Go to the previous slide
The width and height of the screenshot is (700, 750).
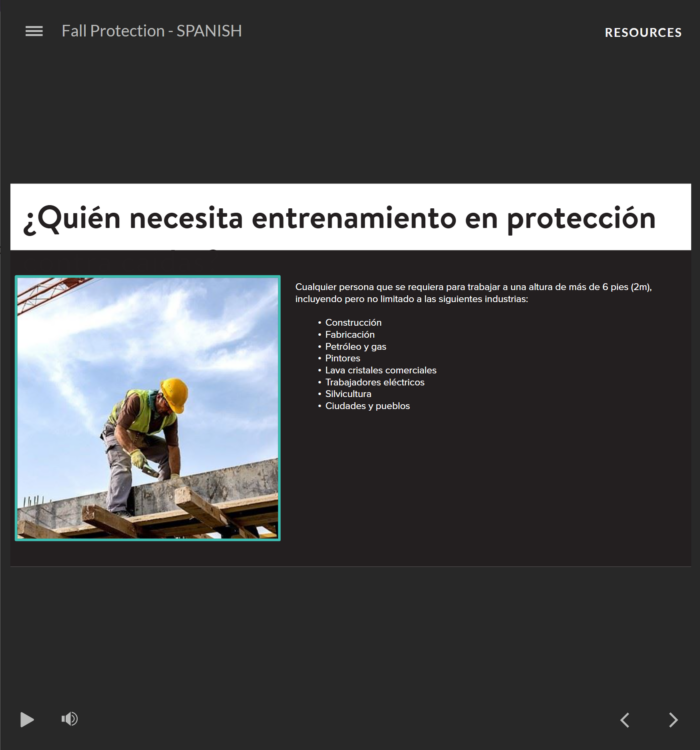click(625, 720)
